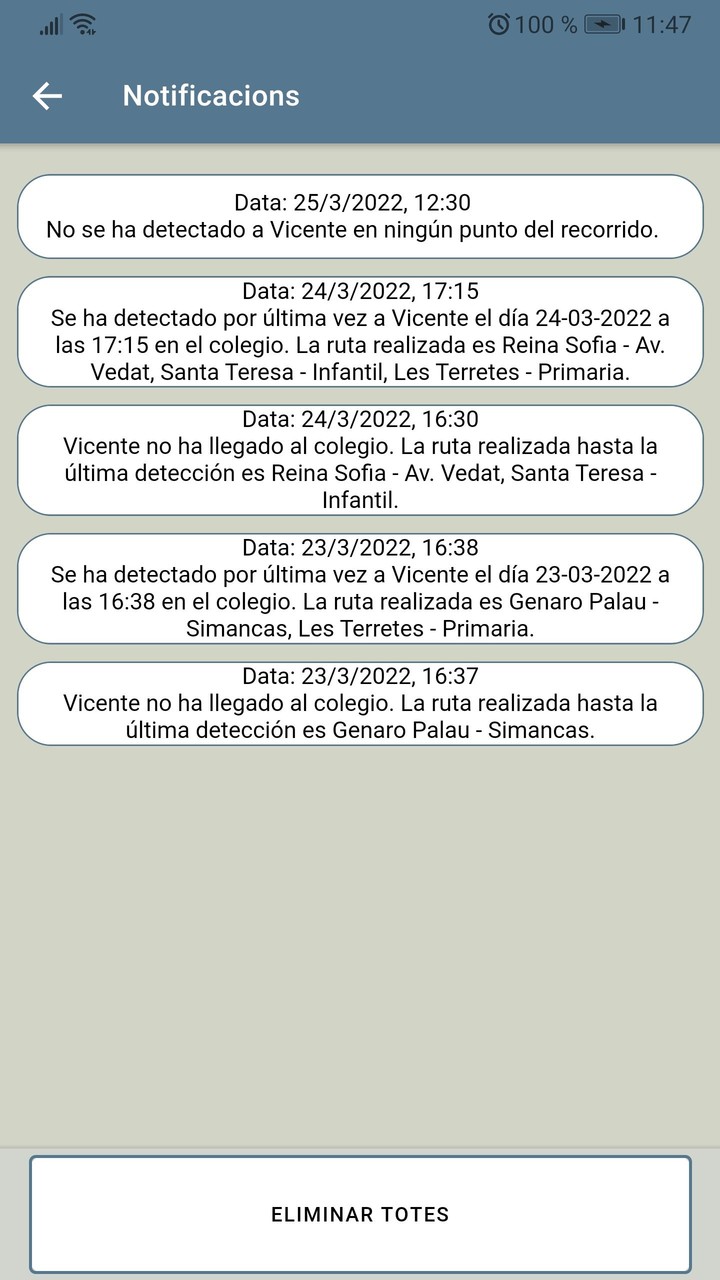This screenshot has height=1280, width=720.
Task: Select the alert saying Vicente was not detected
Action: pyautogui.click(x=360, y=216)
